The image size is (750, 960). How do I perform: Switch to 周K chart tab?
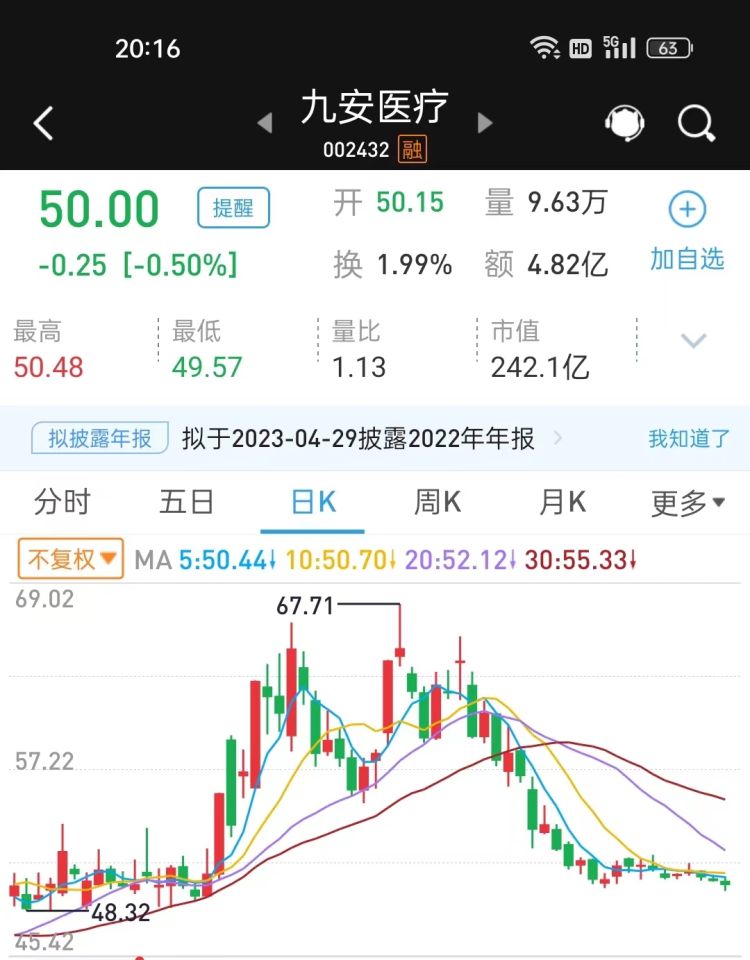point(438,502)
